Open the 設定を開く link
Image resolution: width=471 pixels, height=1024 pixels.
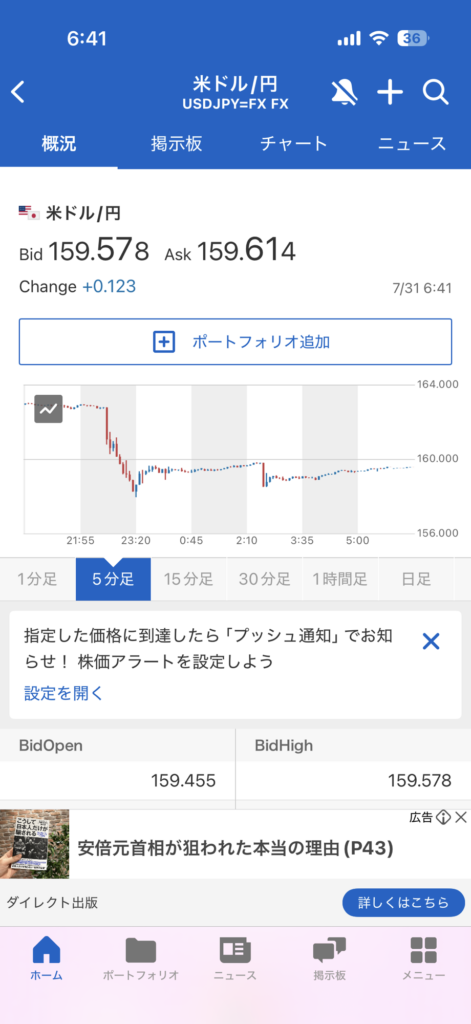[63, 693]
